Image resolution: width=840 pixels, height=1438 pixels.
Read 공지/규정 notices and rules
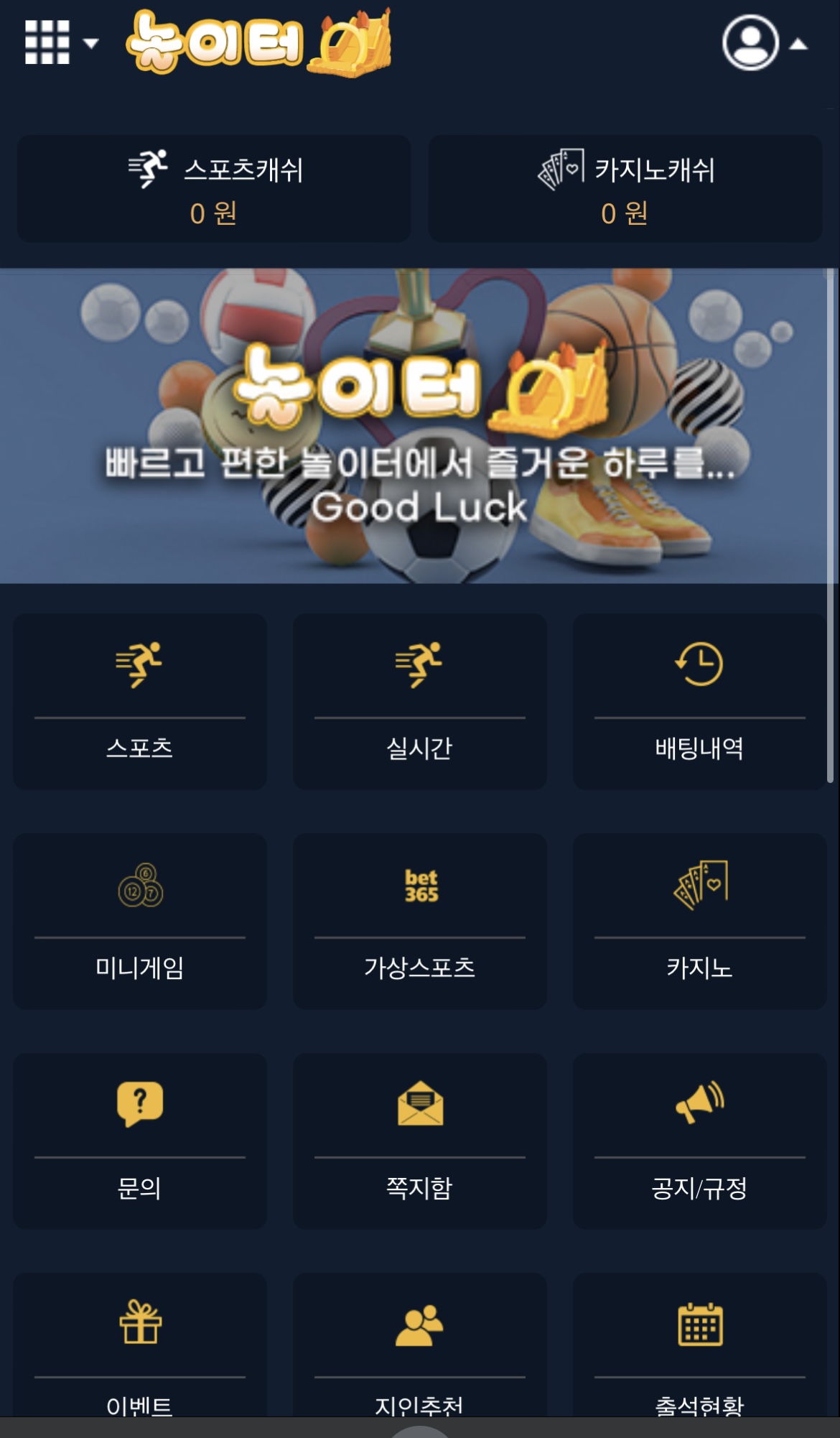pos(699,1141)
